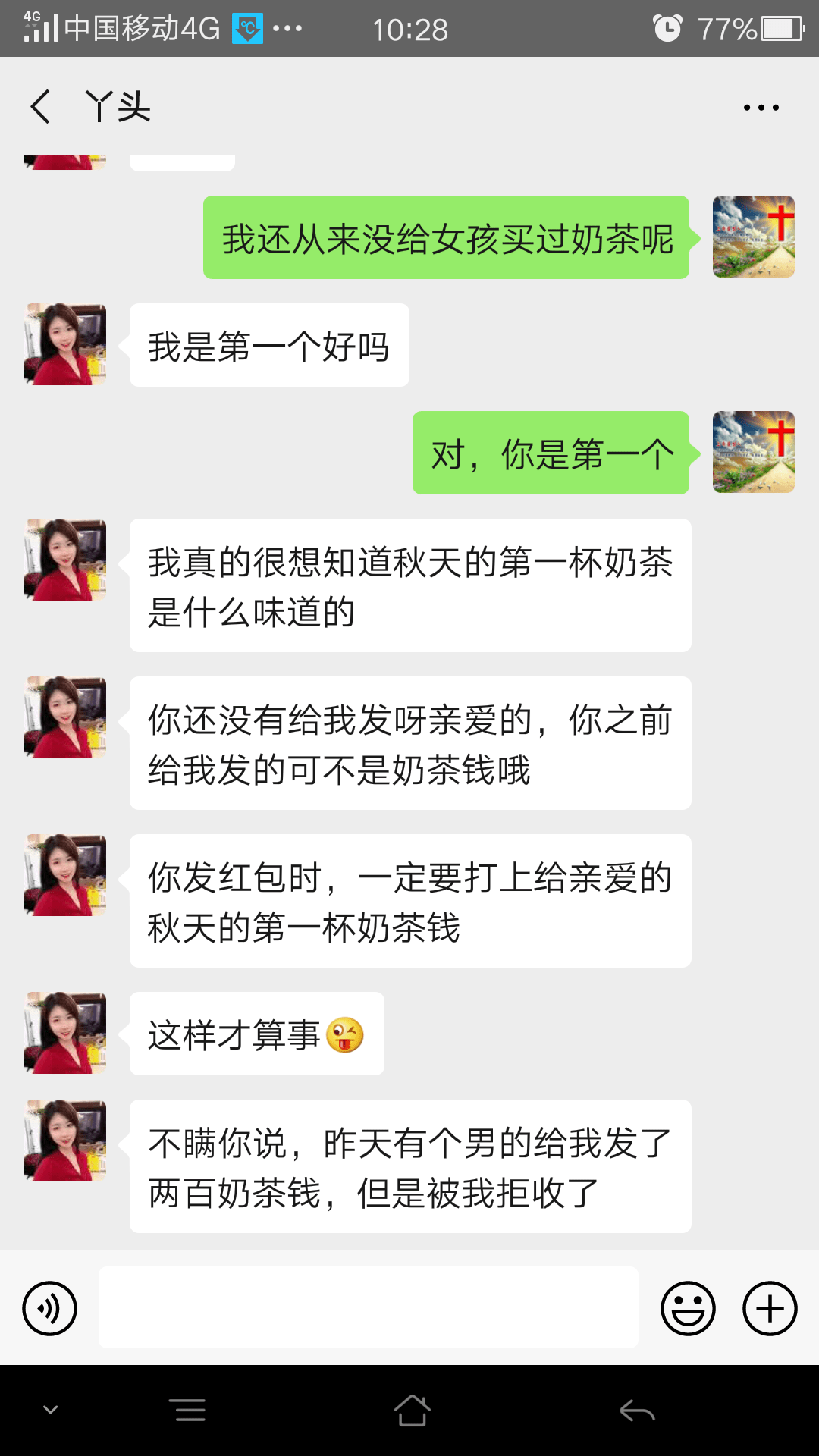
Task: Tap your own cross-themed avatar
Action: (753, 451)
